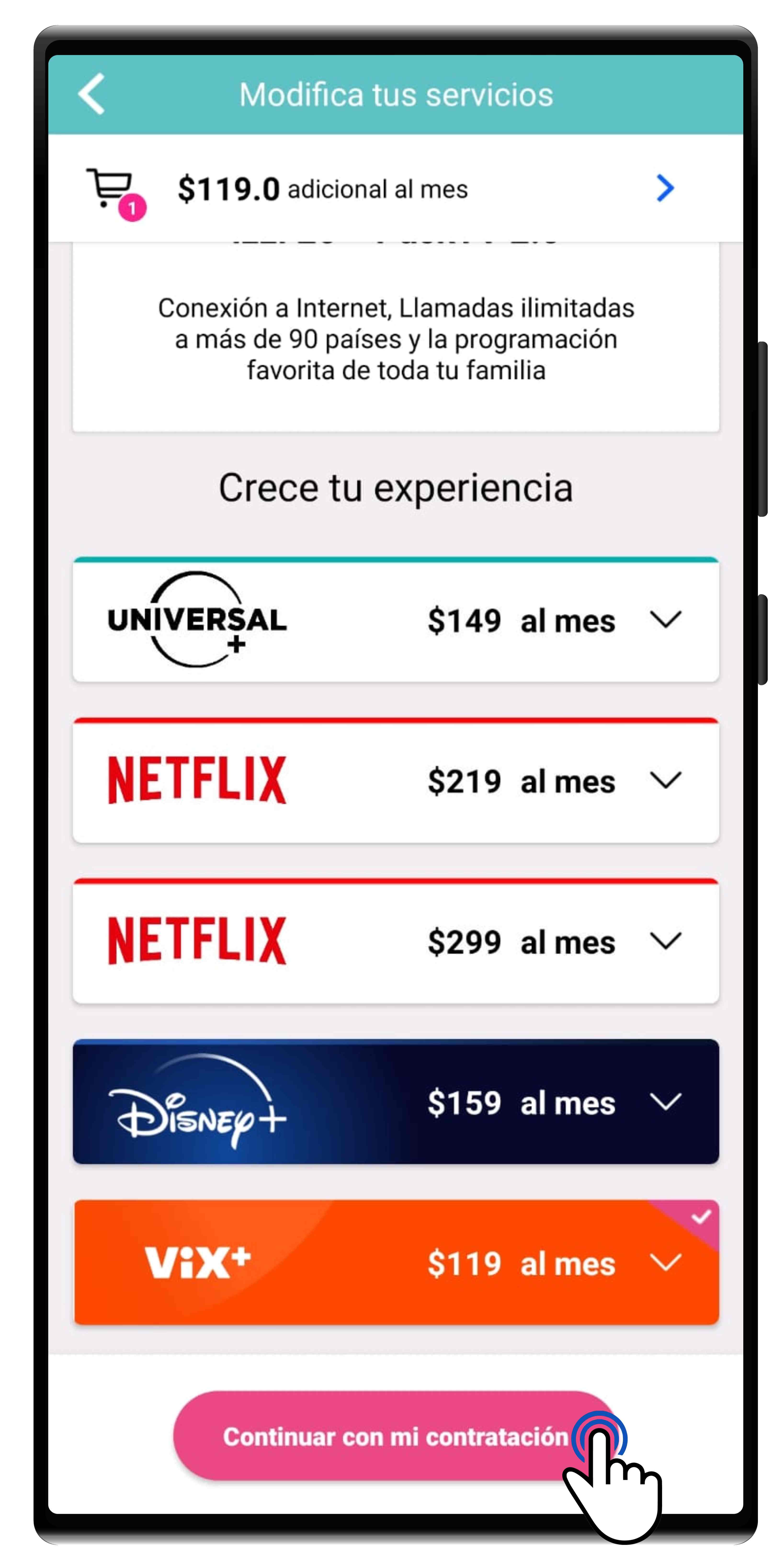Image resolution: width=784 pixels, height=1565 pixels.
Task: Go back from Modifica tus servicios
Action: point(92,94)
